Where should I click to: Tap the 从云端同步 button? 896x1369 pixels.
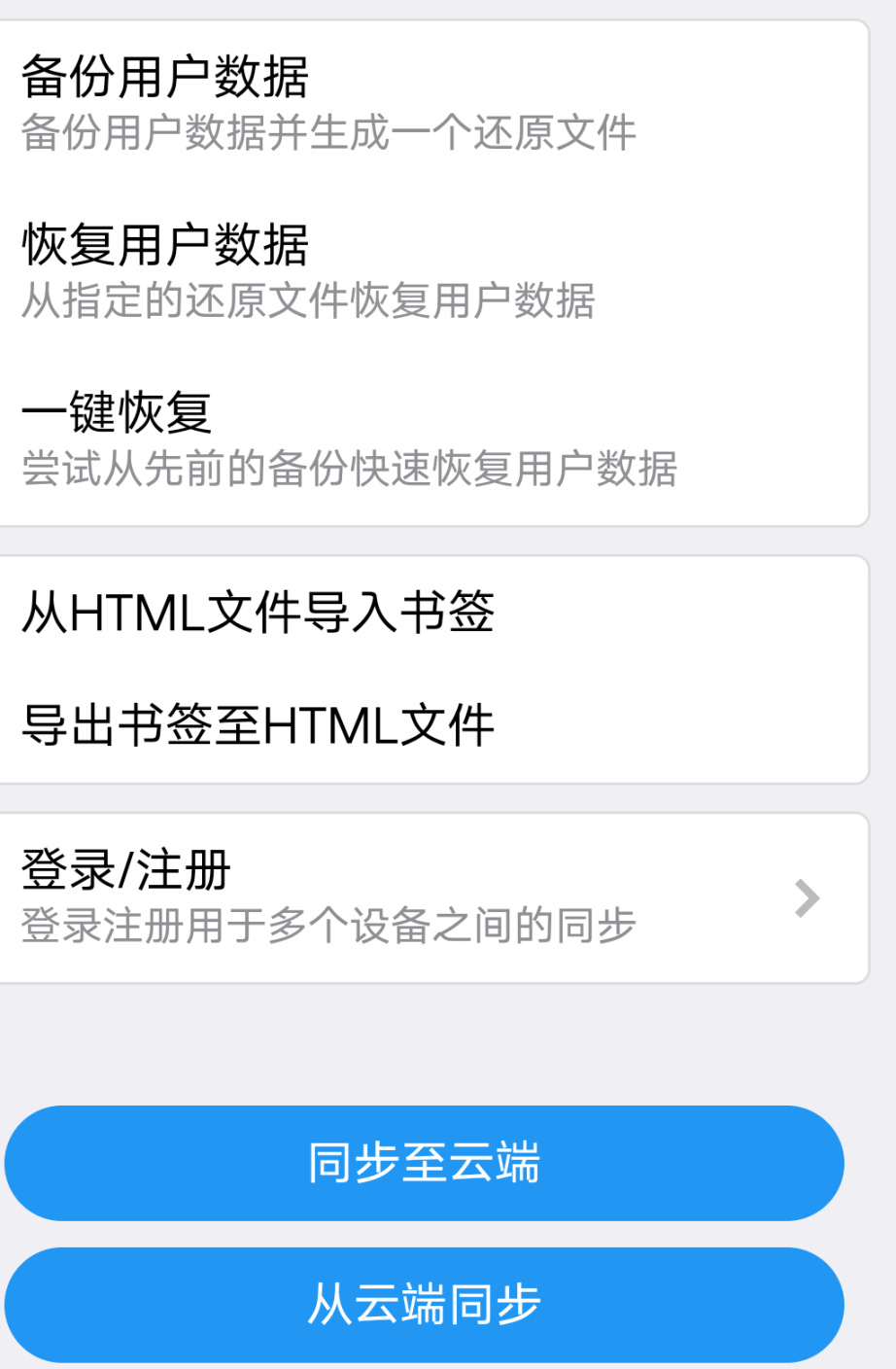tap(425, 1304)
